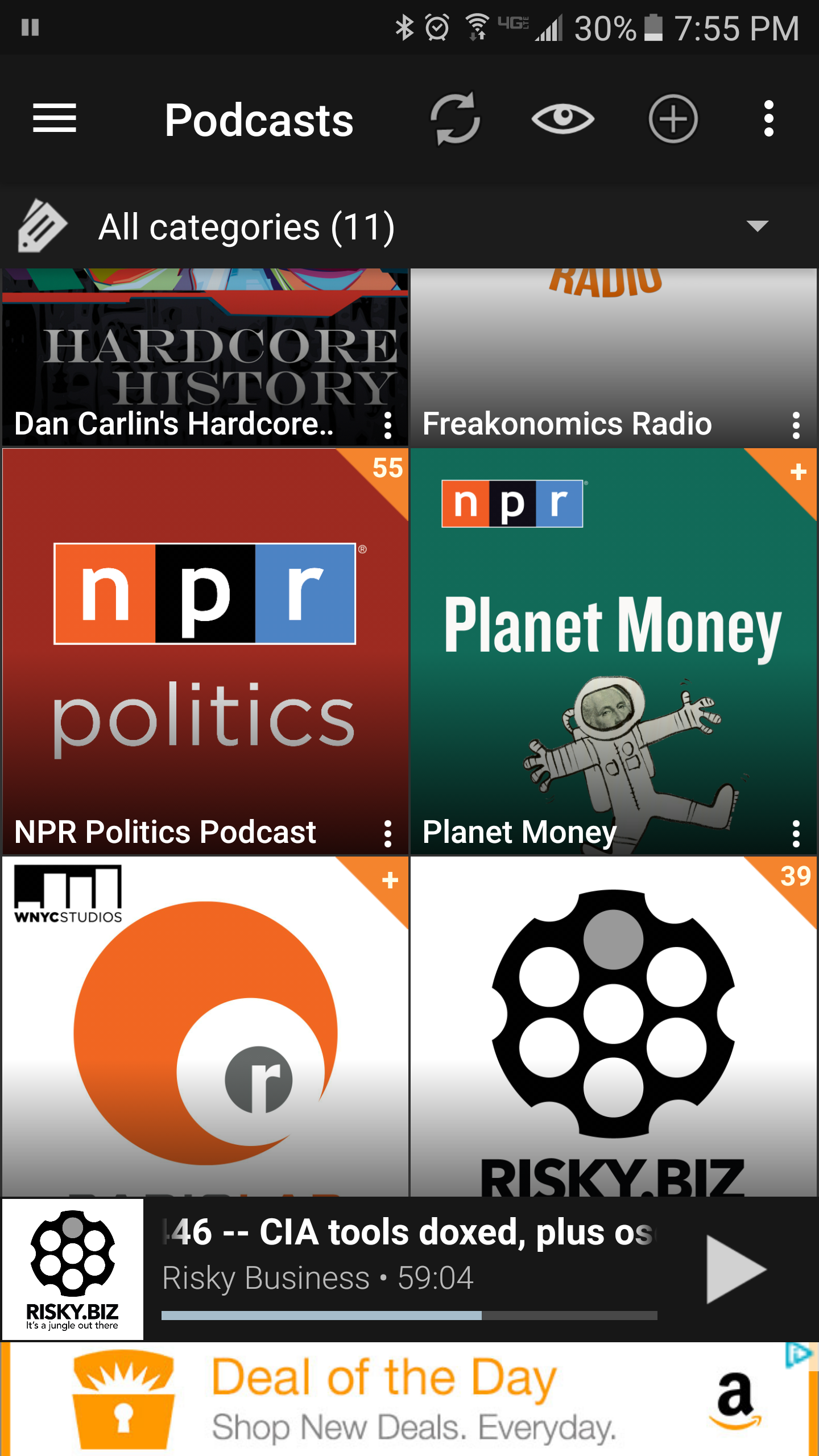Screen dimensions: 819x1456
Task: Open options for Dan Carlin's Hardcore History
Action: pos(387,423)
